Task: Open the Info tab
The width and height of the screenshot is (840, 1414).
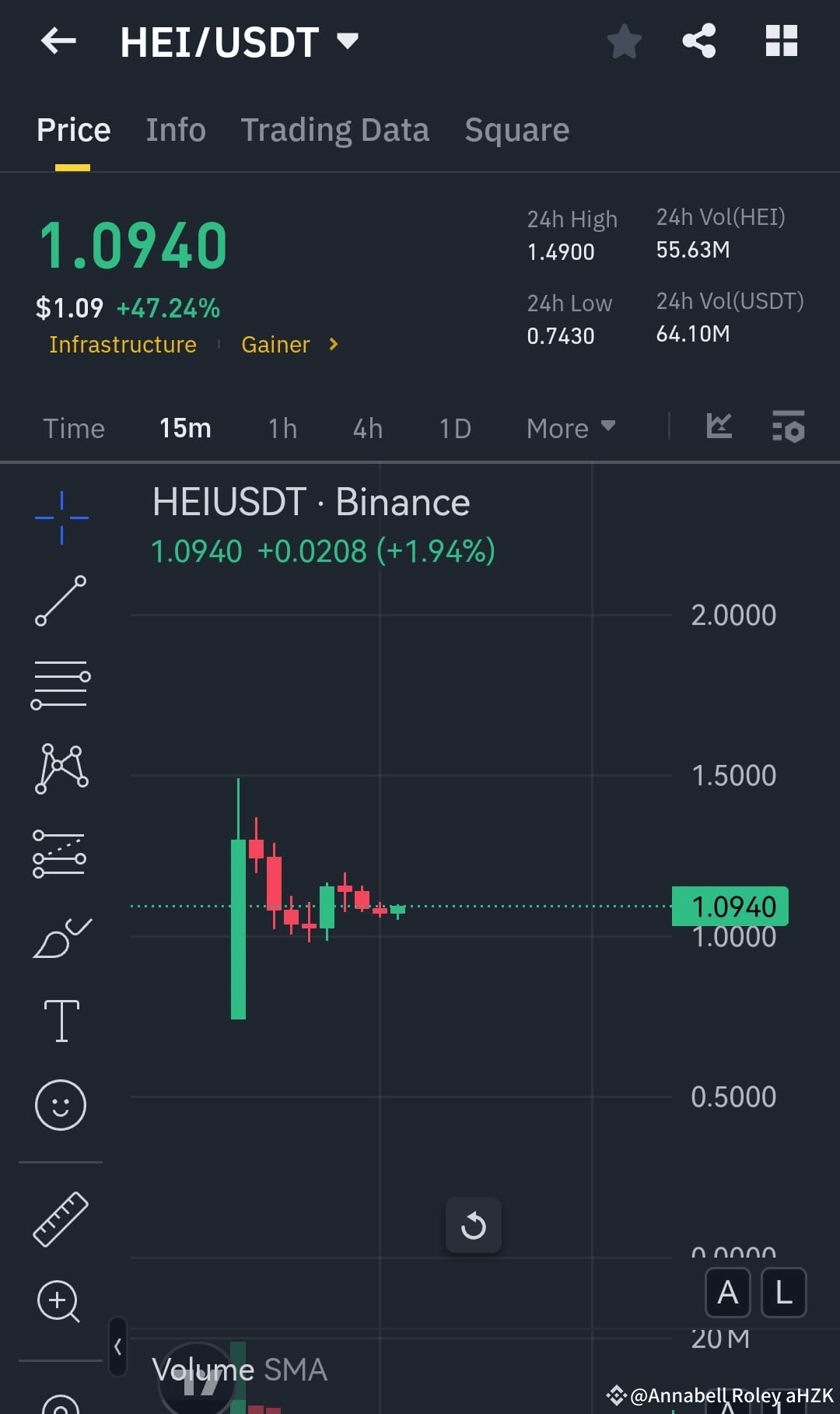Action: tap(175, 129)
